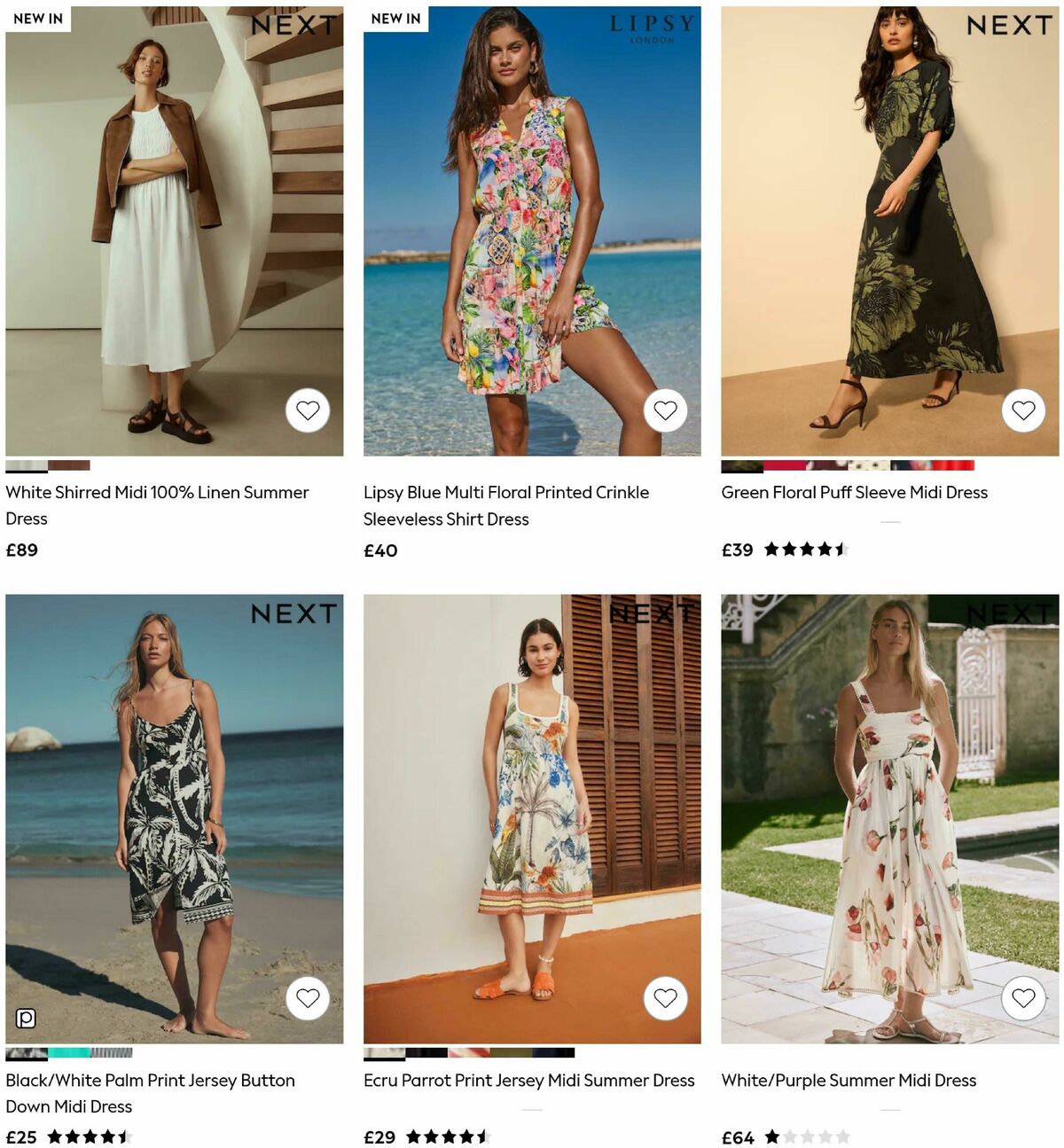
Task: Click the £29 Ecru Parrot Print dress title link
Action: click(x=529, y=1081)
